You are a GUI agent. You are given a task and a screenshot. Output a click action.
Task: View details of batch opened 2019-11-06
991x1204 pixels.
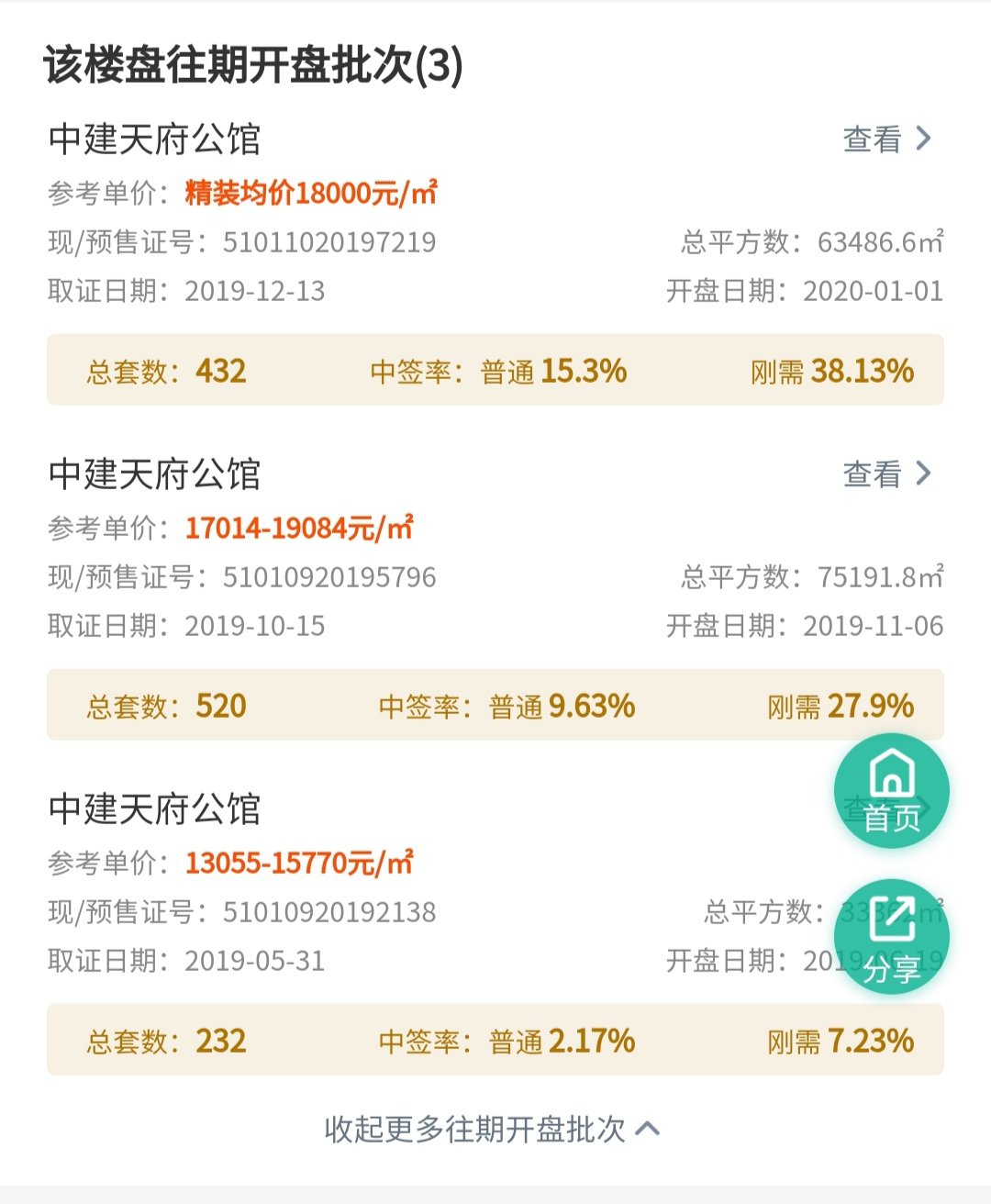click(x=886, y=474)
